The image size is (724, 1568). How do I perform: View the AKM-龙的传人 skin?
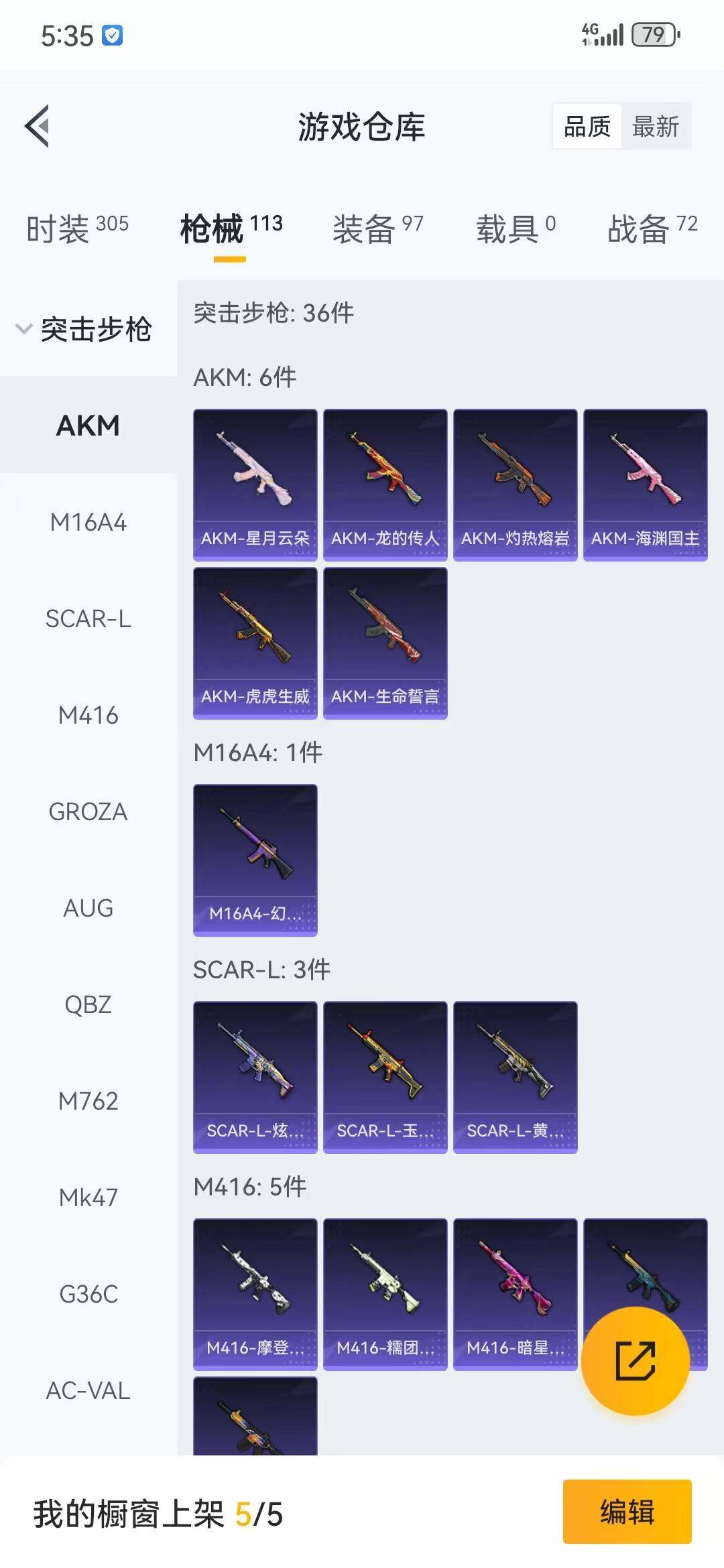385,484
